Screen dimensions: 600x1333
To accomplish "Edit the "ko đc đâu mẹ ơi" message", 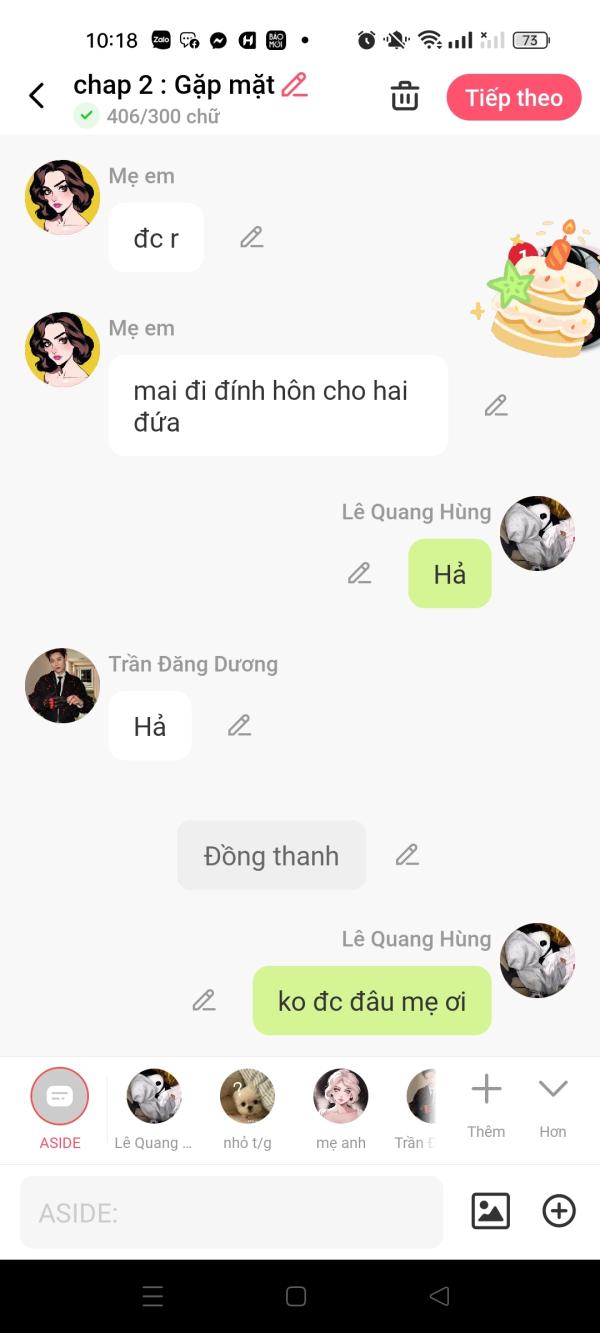I will pos(204,1000).
